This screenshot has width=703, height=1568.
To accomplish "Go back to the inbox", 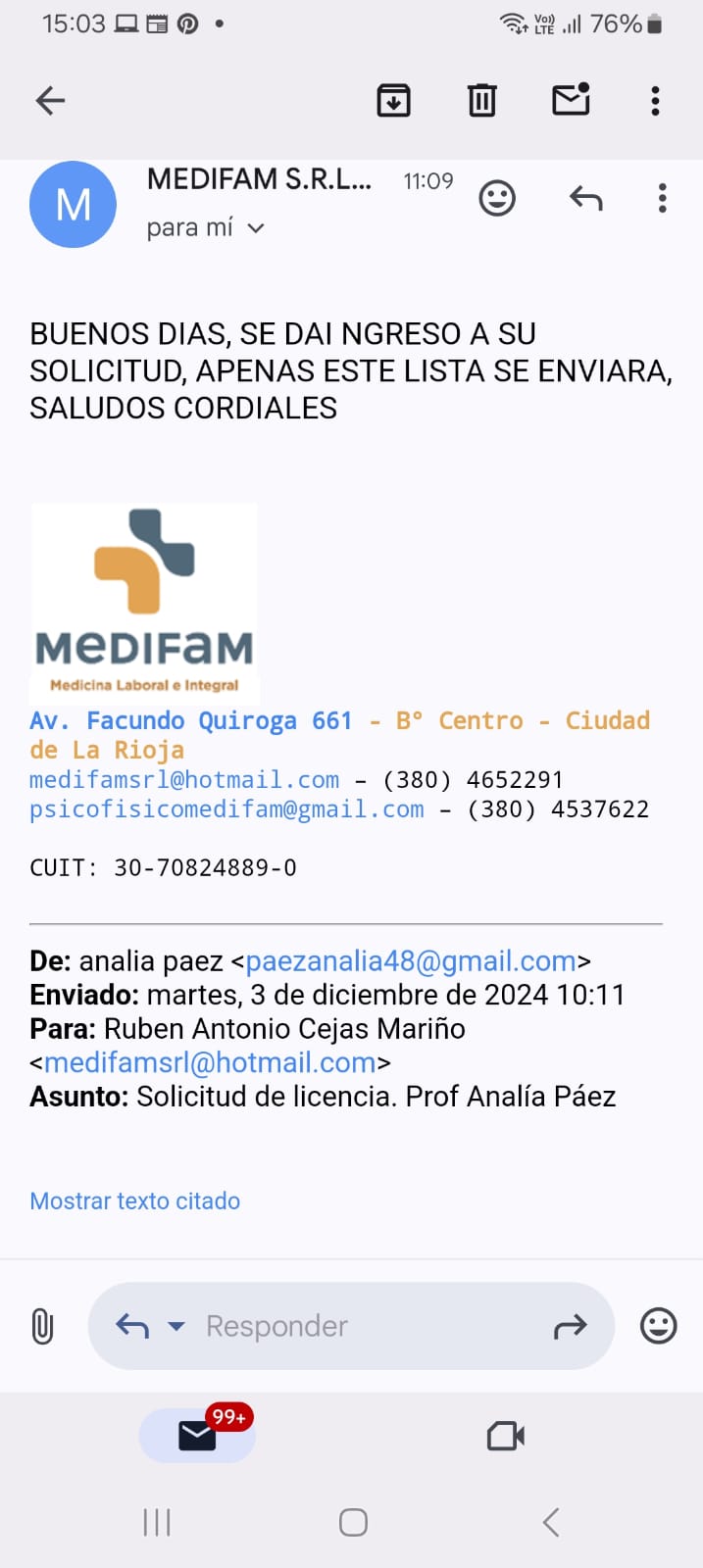I will tap(50, 100).
